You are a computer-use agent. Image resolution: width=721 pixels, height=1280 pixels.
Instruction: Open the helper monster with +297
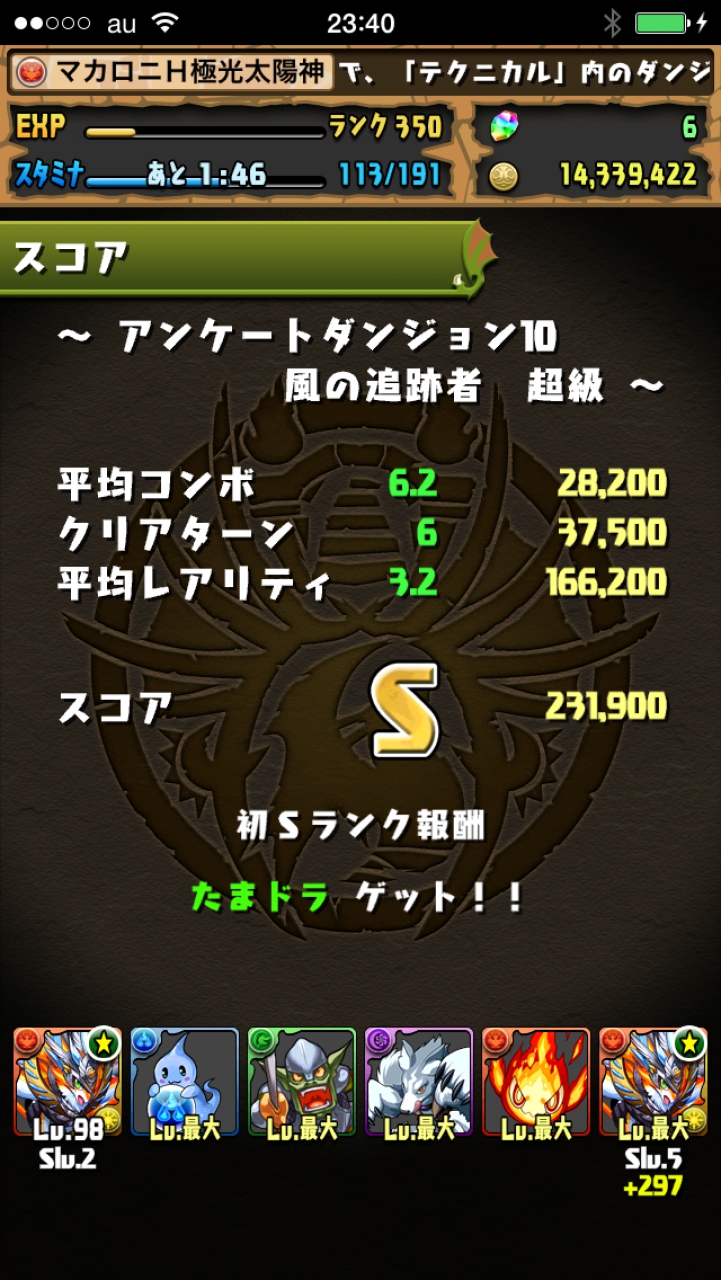coord(653,1081)
